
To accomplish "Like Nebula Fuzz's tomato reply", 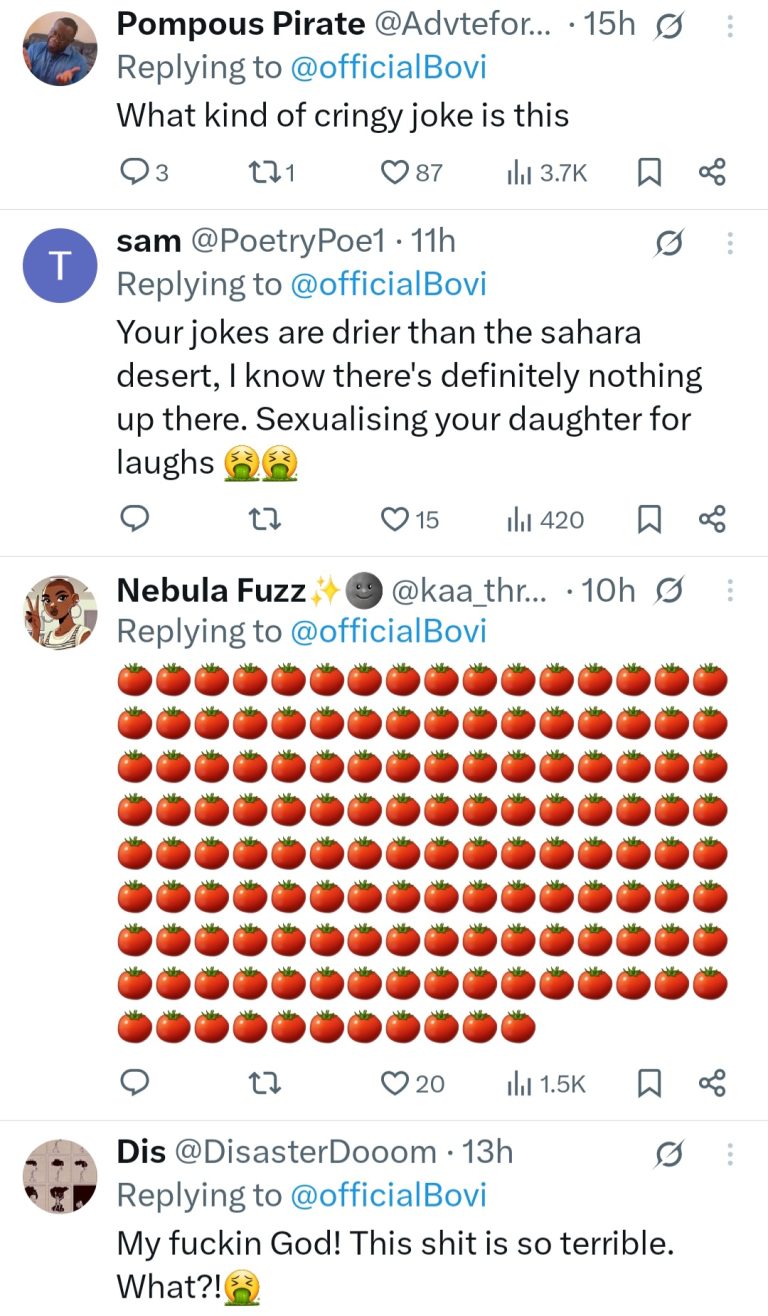I will (397, 1083).
